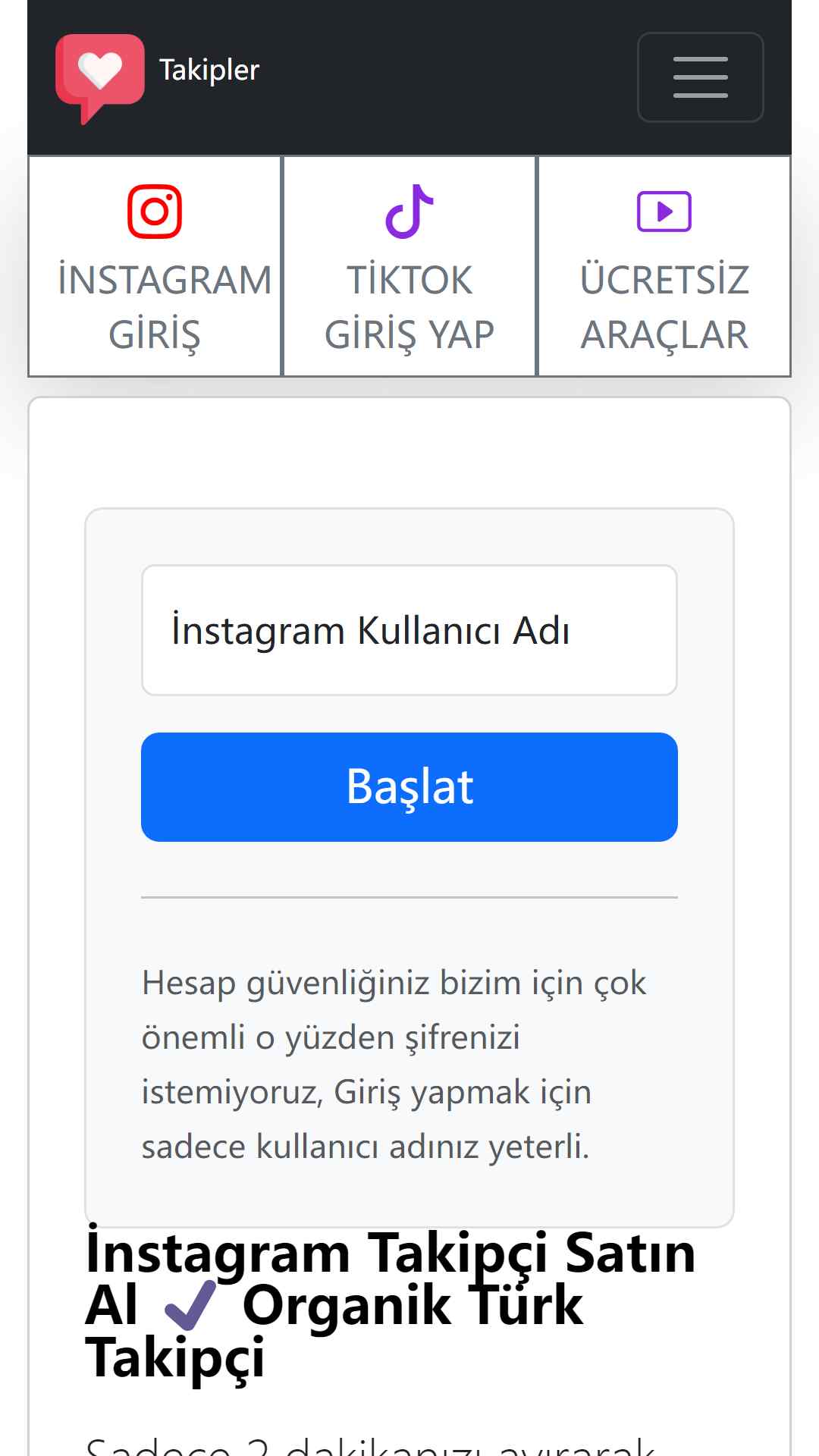Focus the İnstagram Kullanıcı Adı field
Screen dimensions: 819x1456
[x=409, y=630]
